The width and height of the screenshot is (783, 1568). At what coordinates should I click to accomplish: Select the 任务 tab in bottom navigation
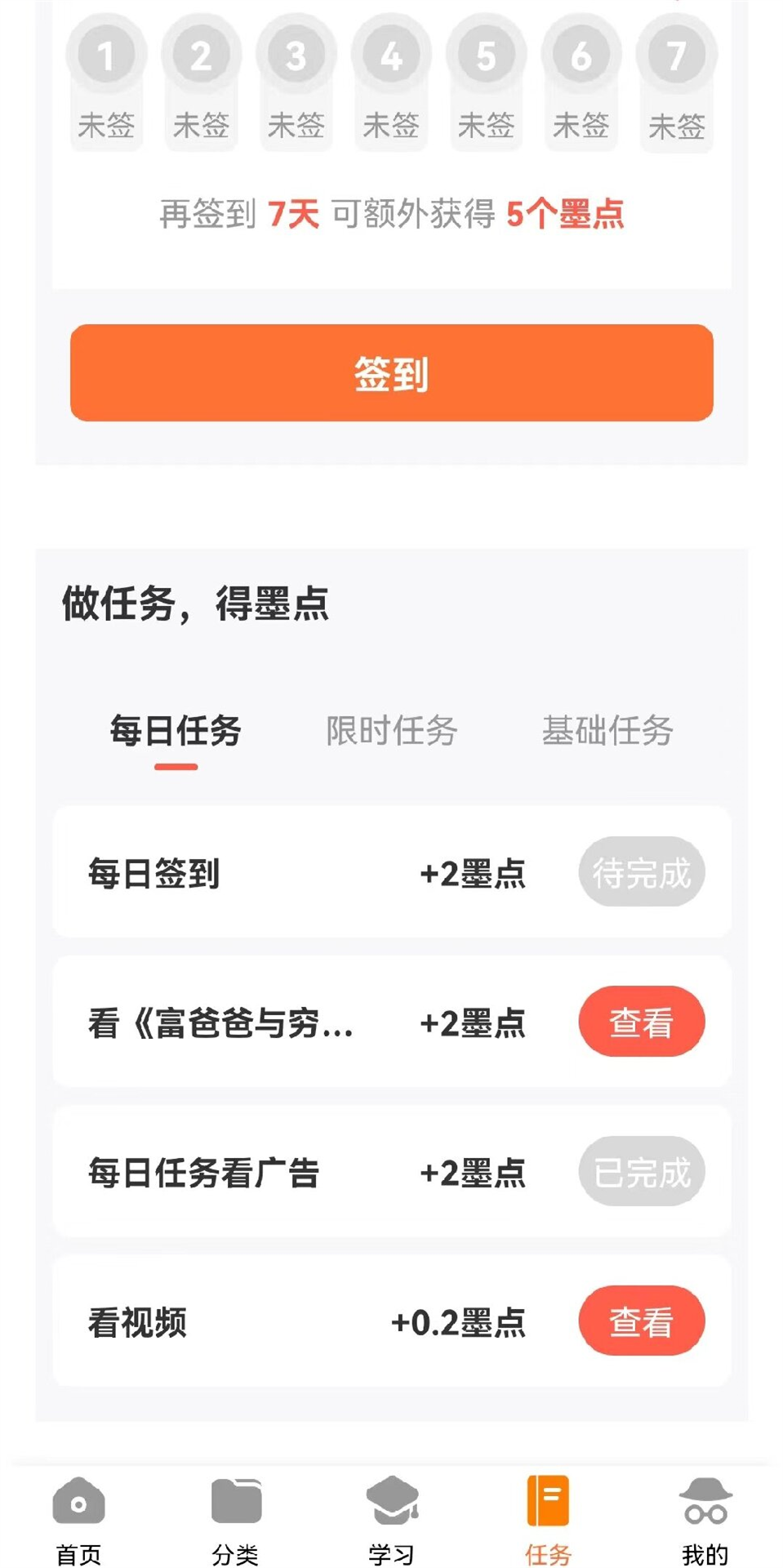click(548, 1521)
